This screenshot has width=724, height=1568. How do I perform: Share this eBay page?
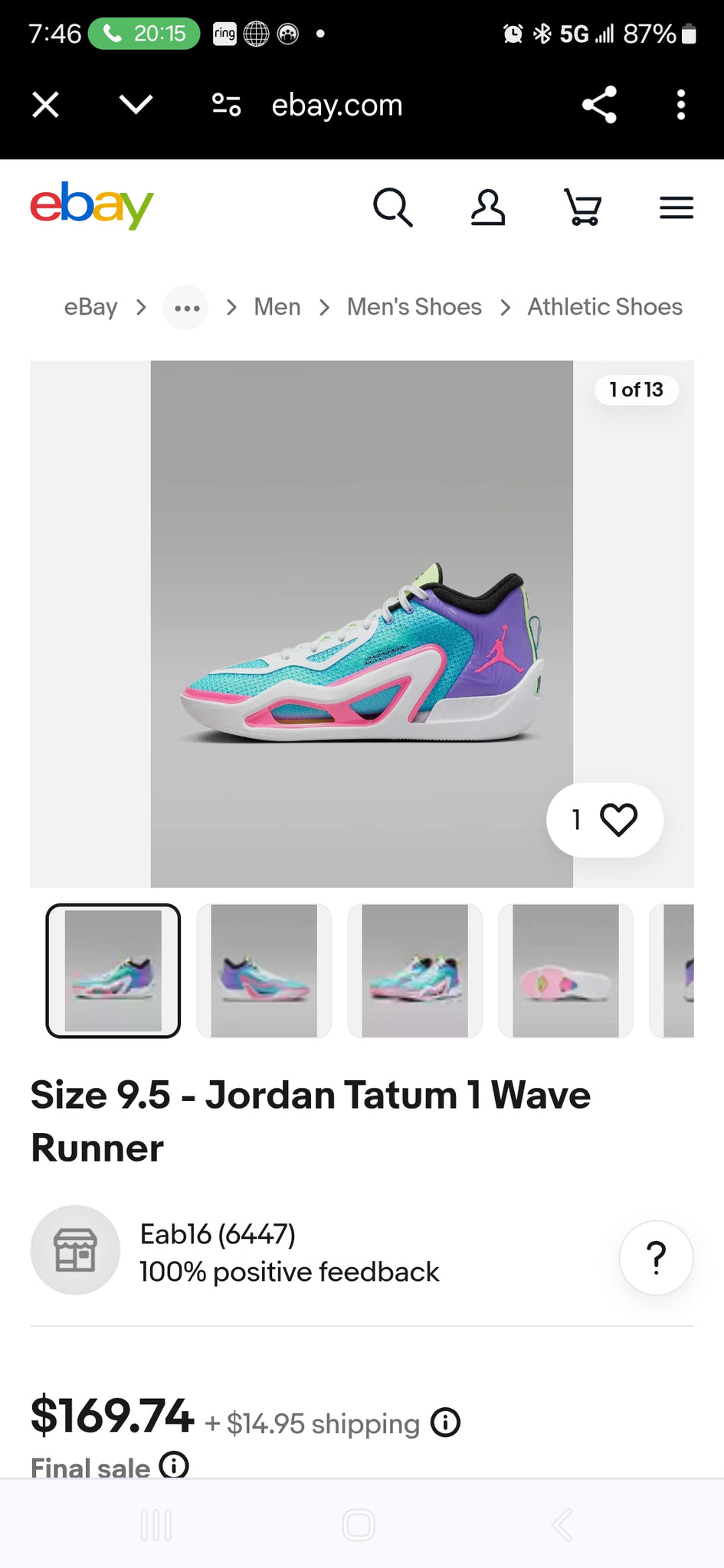click(x=599, y=105)
